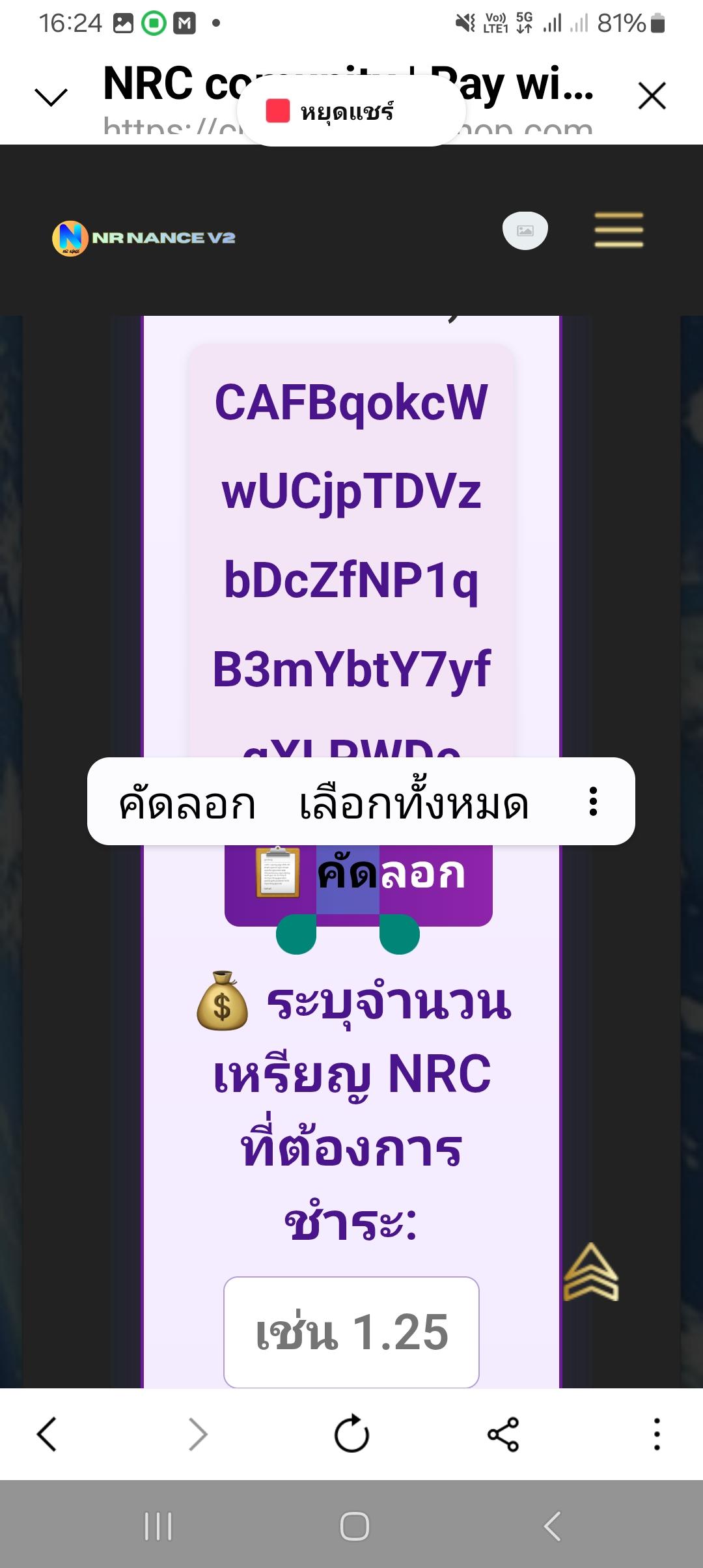Reload the current page
This screenshot has height=1568, width=703.
point(351,1434)
